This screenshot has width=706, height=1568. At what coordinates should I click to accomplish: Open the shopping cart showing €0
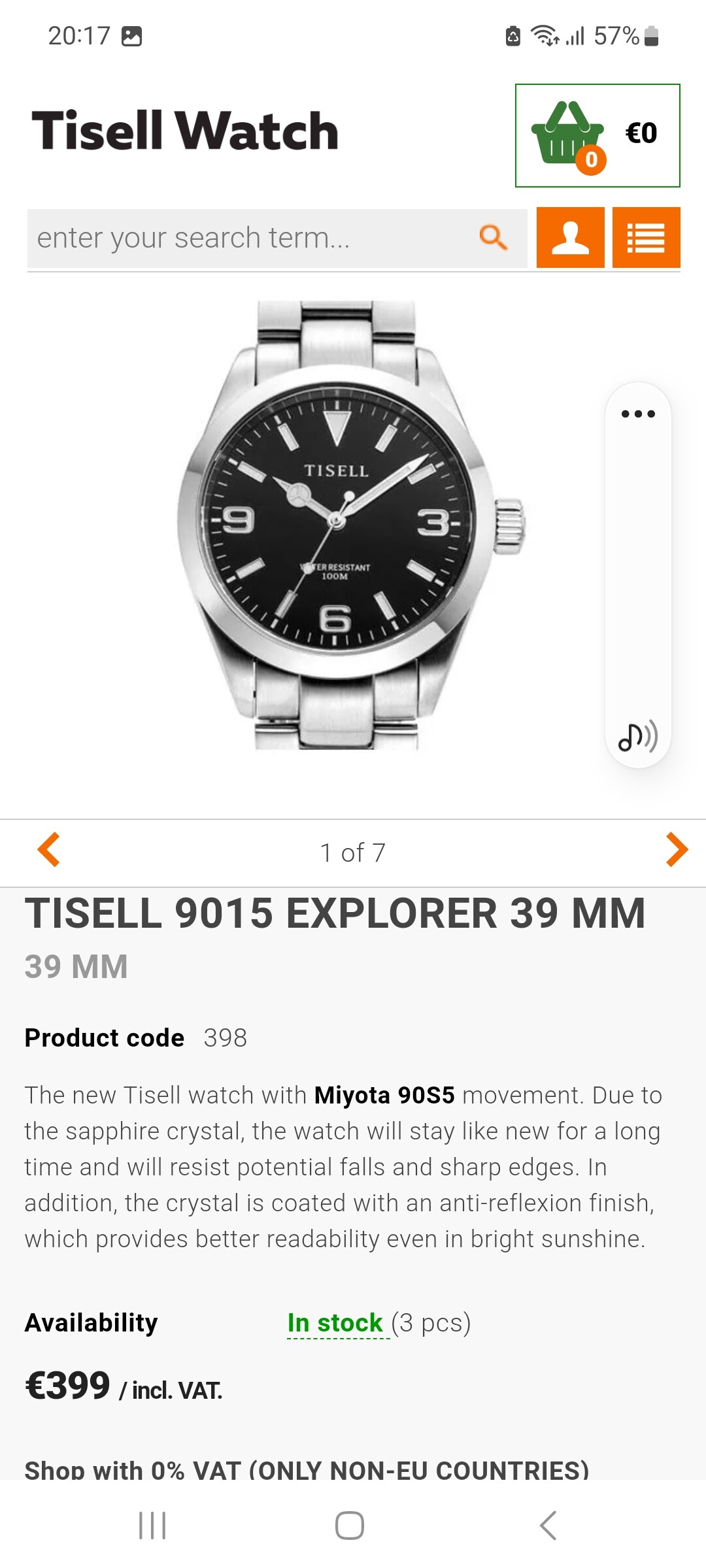point(597,135)
